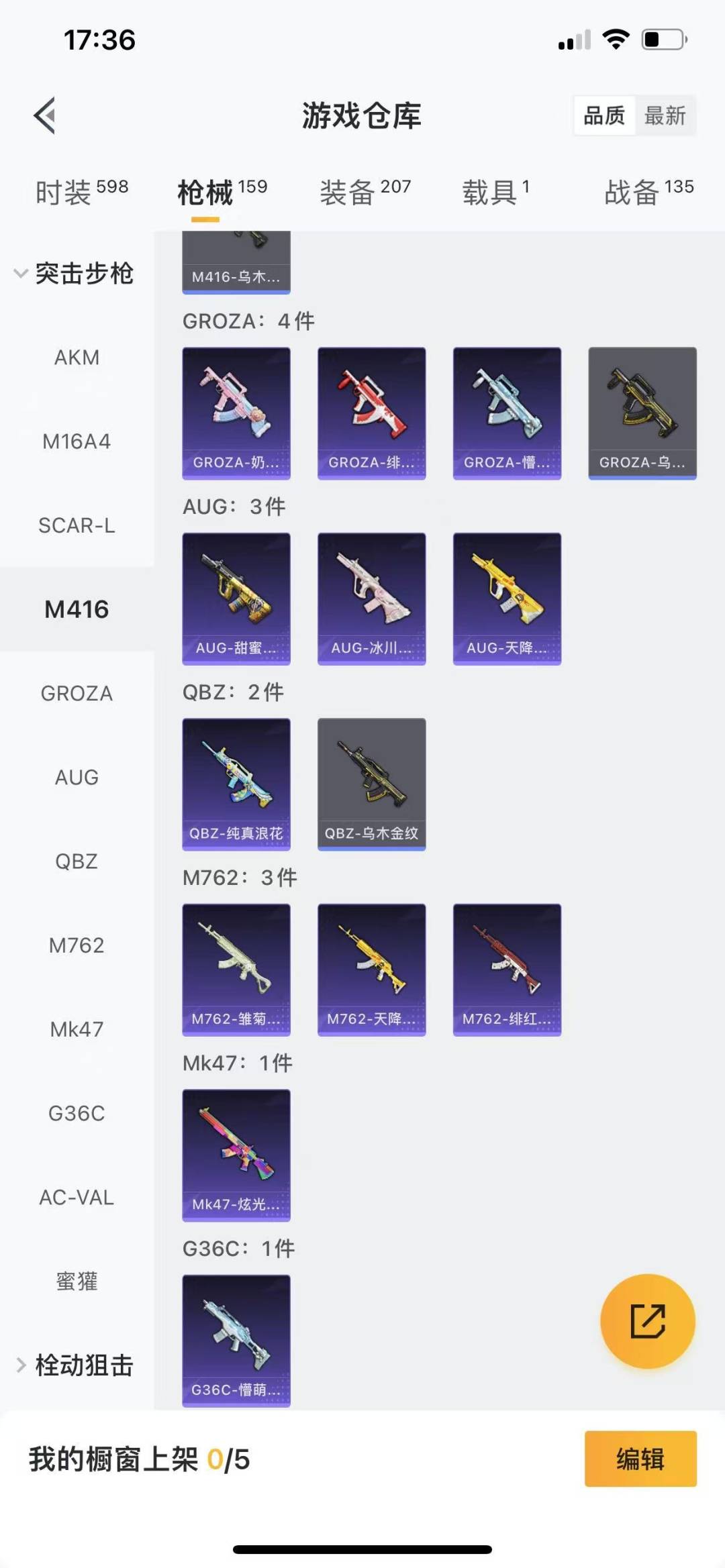Select SCAR-L in the sidebar
This screenshot has width=725, height=1568.
coord(77,525)
